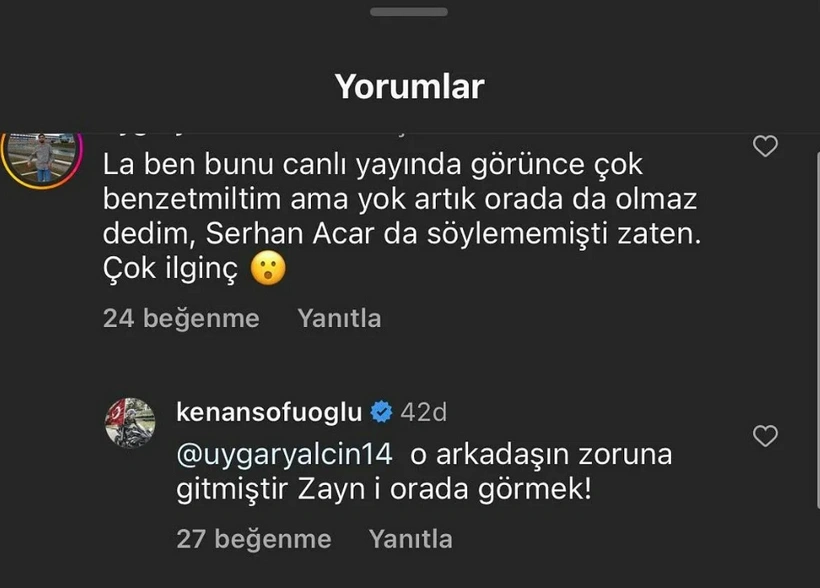View kenansofuoglu's profile picture

coord(131,423)
